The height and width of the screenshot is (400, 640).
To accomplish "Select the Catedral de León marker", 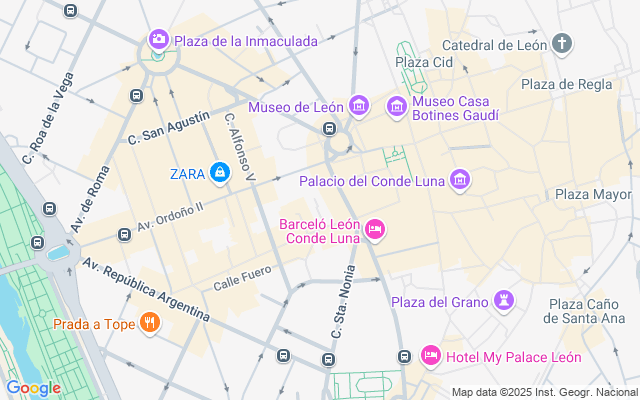I will 563,43.
